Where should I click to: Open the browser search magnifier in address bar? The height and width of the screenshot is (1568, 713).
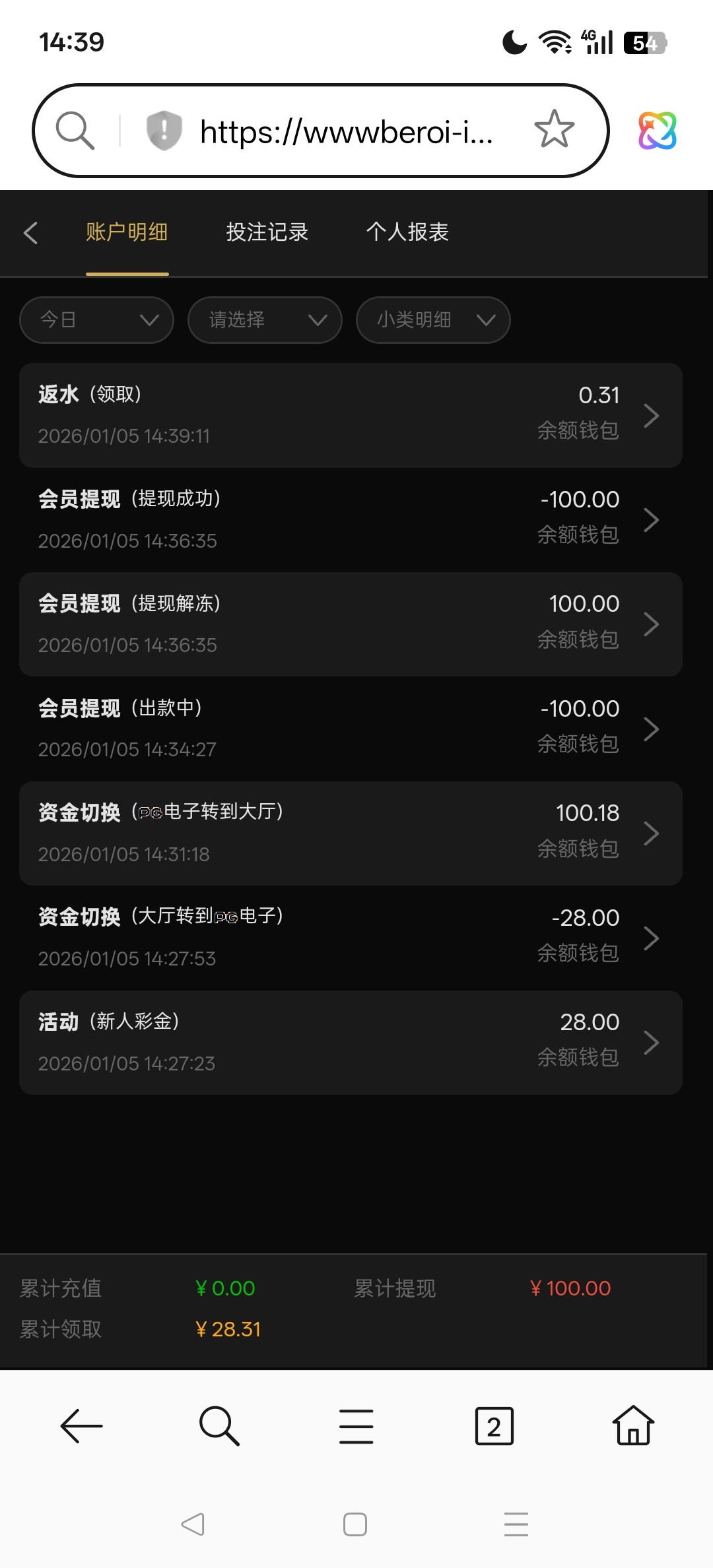point(75,129)
